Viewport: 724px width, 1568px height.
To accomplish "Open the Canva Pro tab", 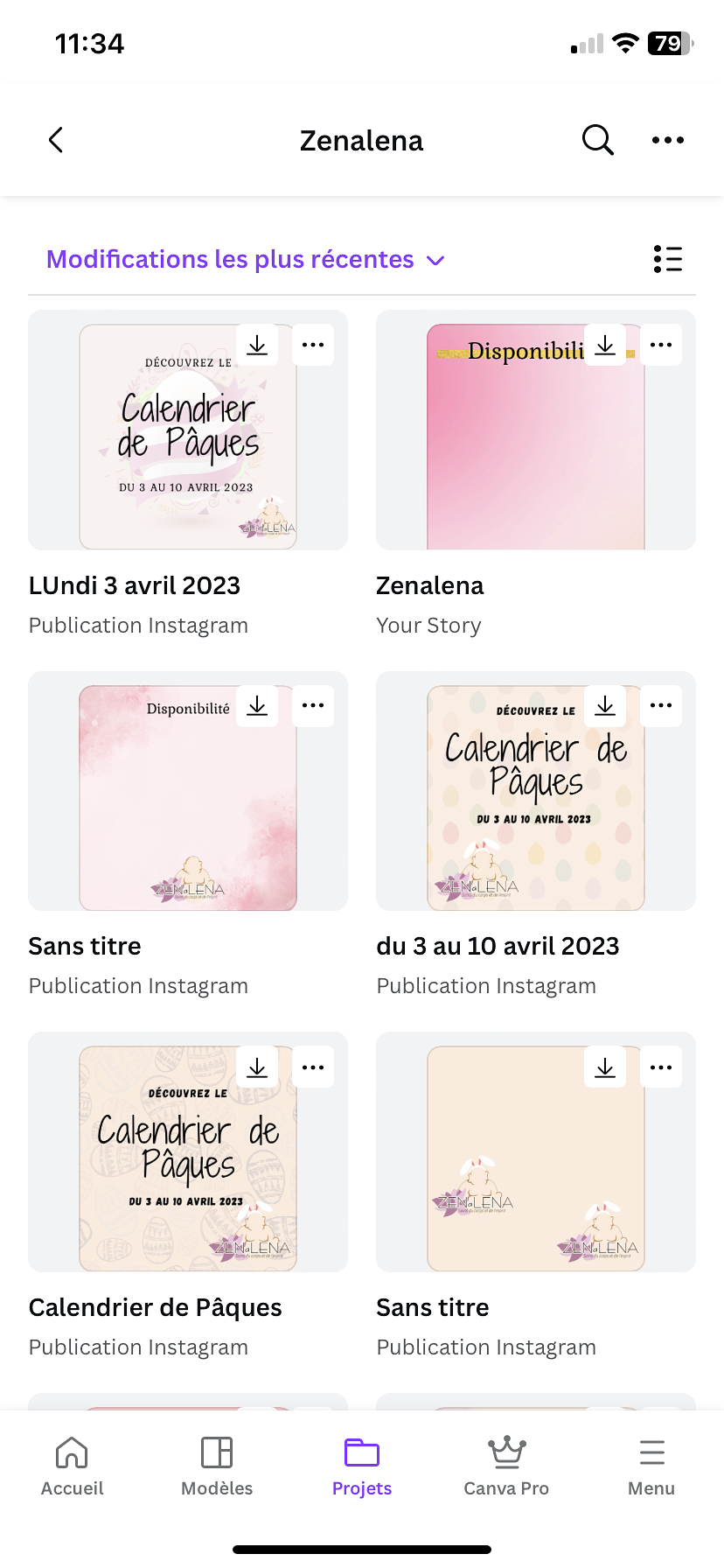I will [506, 1466].
